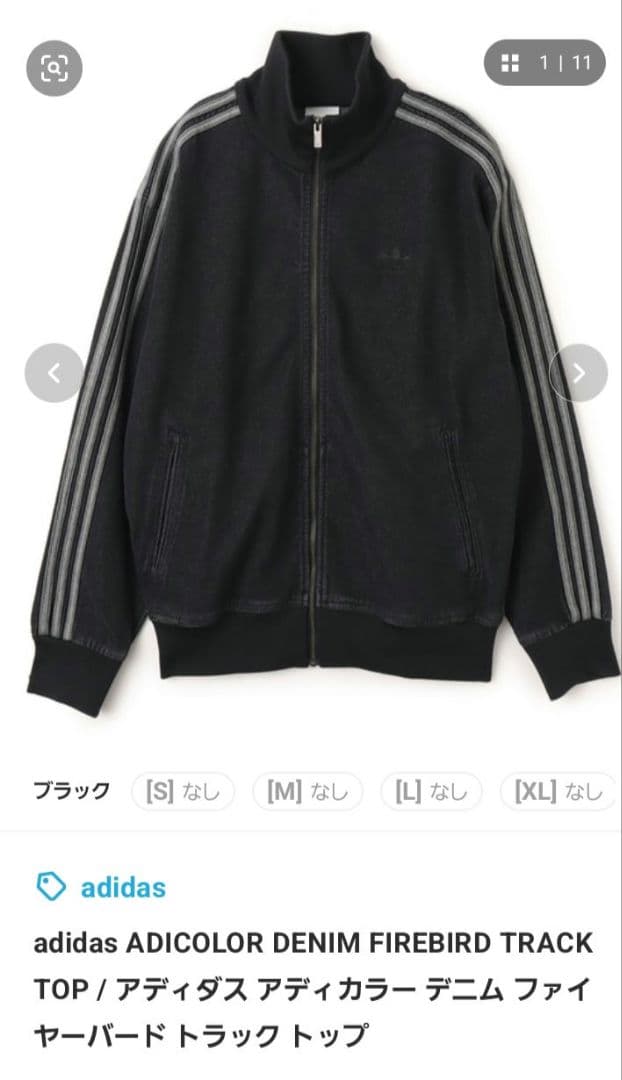This screenshot has width=622, height=1080.
Task: Select size S chip
Action: pyautogui.click(x=183, y=792)
